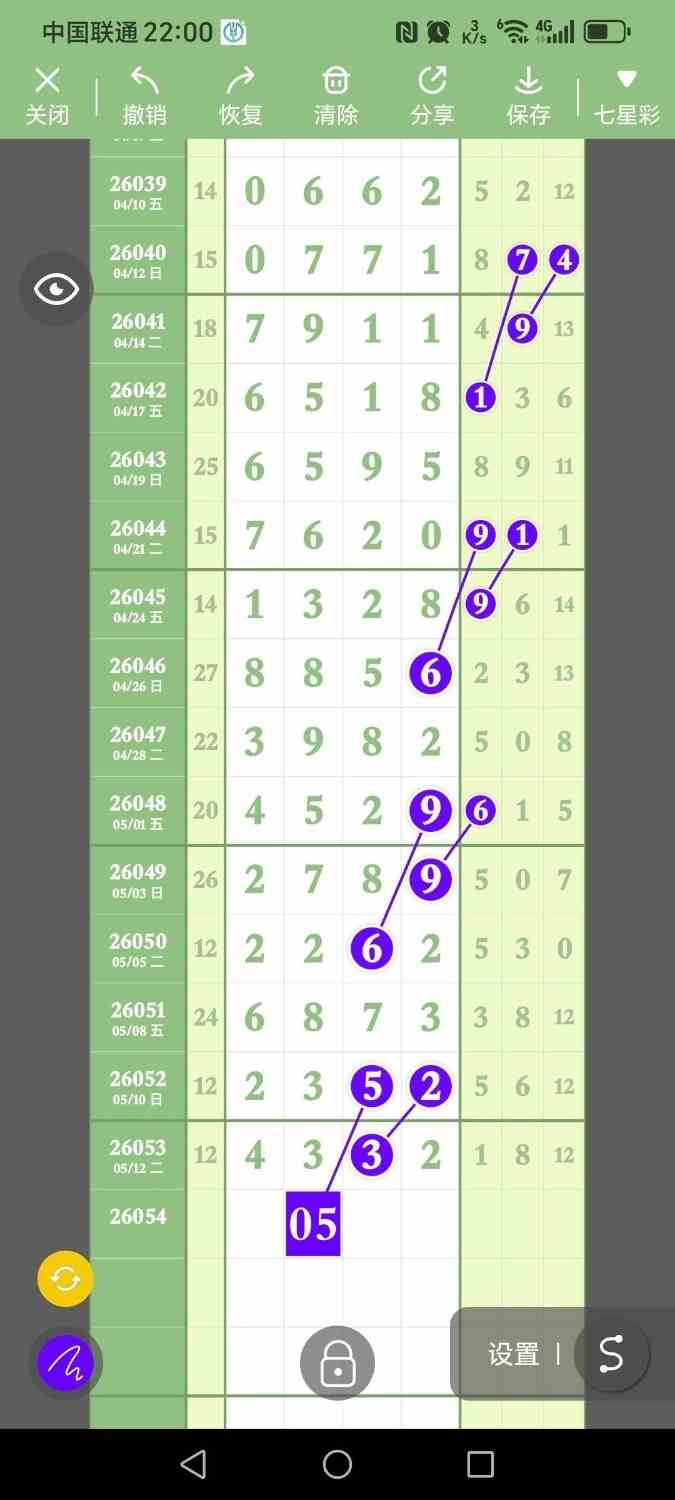
Task: Tap the lock icon button
Action: pyautogui.click(x=338, y=1362)
